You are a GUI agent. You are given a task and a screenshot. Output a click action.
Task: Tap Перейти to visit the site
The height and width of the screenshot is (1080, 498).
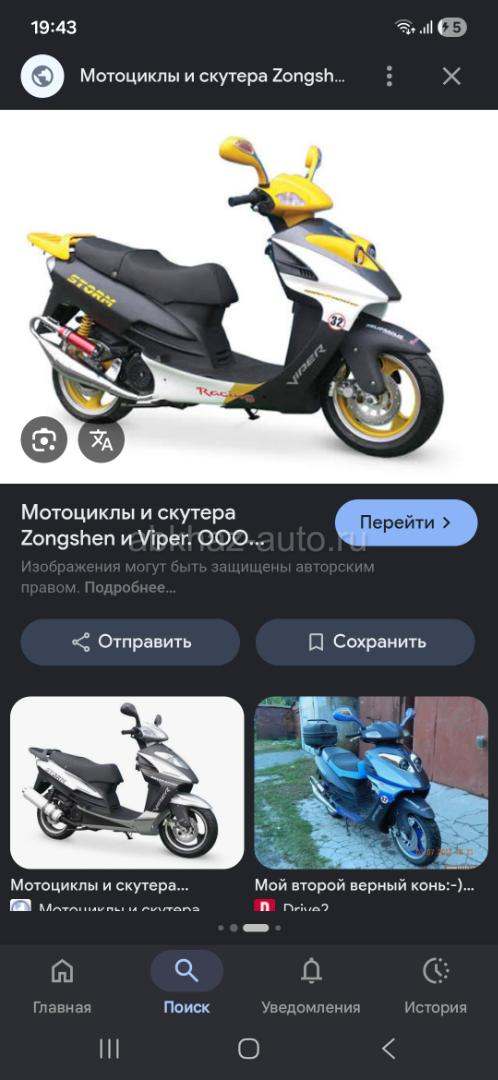pyautogui.click(x=406, y=523)
